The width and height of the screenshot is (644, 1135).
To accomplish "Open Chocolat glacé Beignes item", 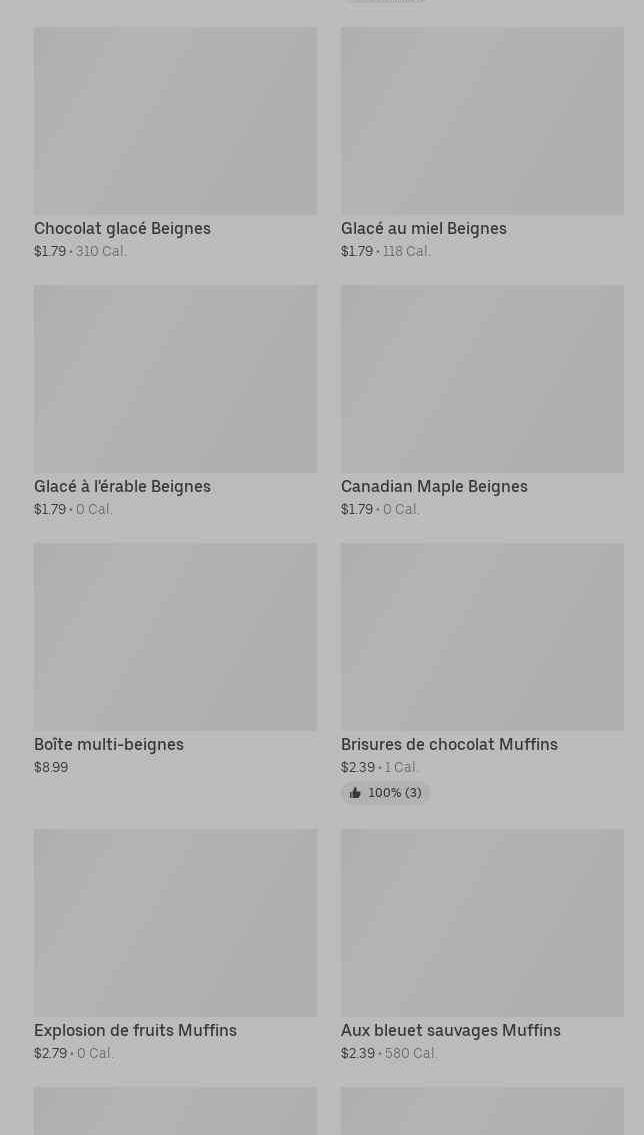I will pos(175,122).
